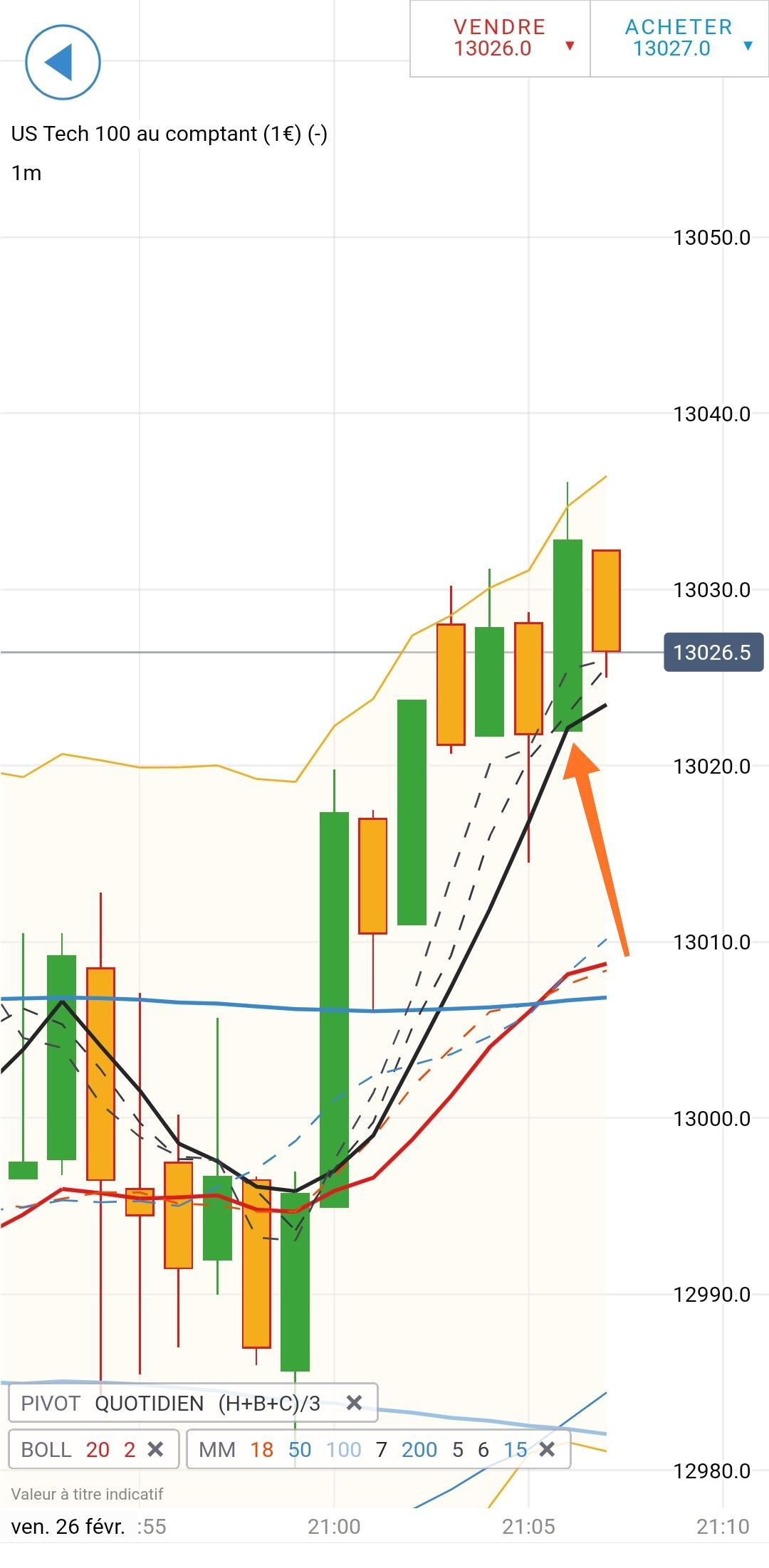Screen dimensions: 769x1568
Task: Edit the PIVOT QUOTIDIEN indicator settings
Action: (x=171, y=1403)
